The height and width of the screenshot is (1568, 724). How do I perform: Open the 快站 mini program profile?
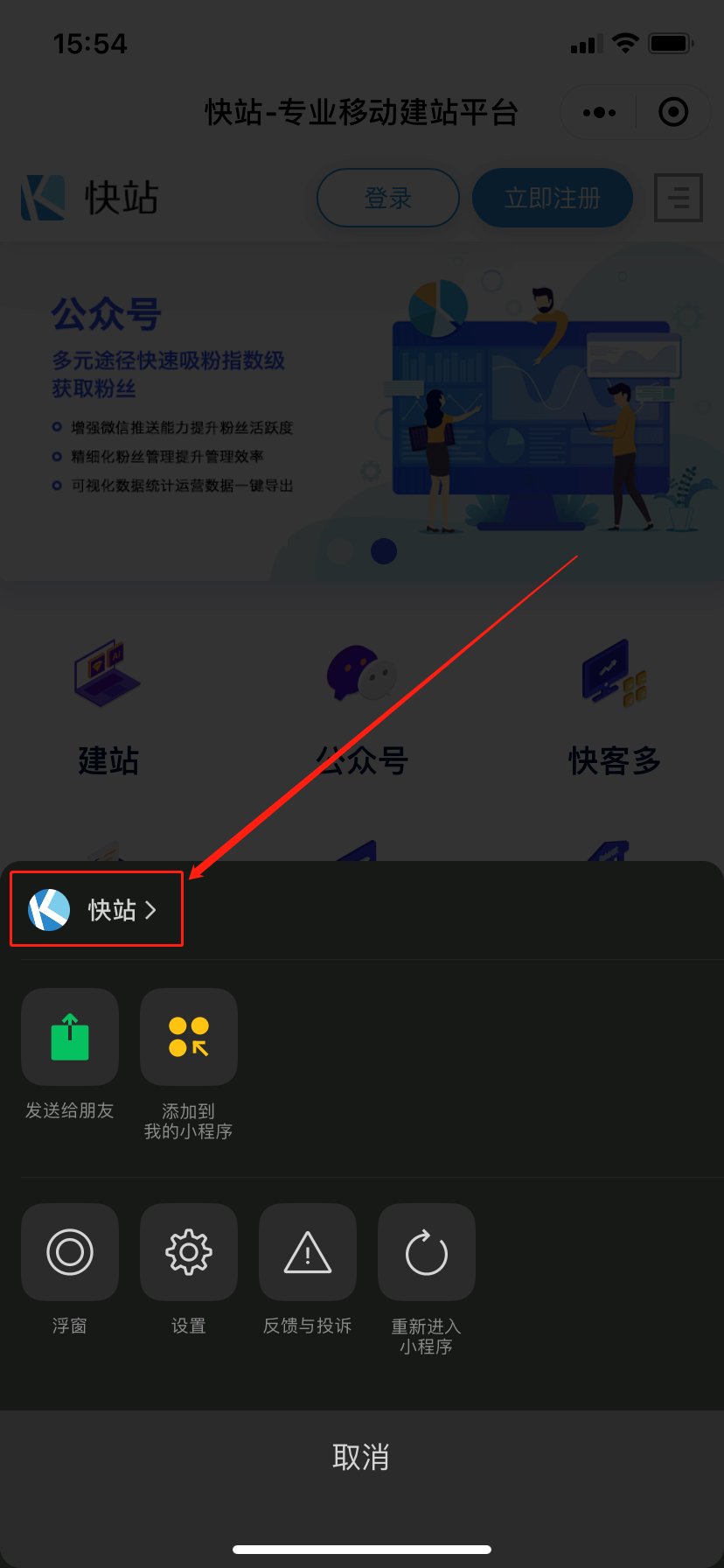point(96,909)
